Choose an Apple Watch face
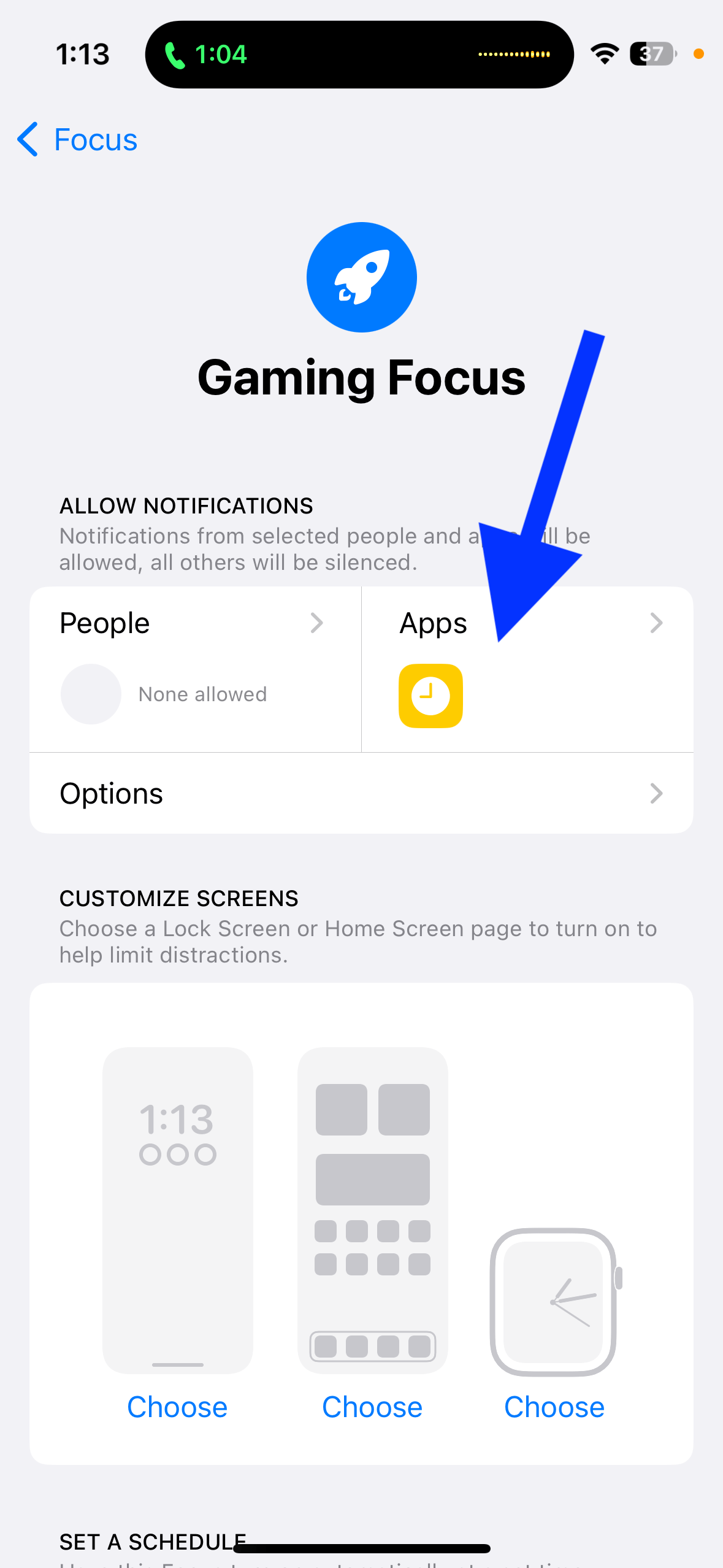Screen dimensions: 723x1568 554,1407
